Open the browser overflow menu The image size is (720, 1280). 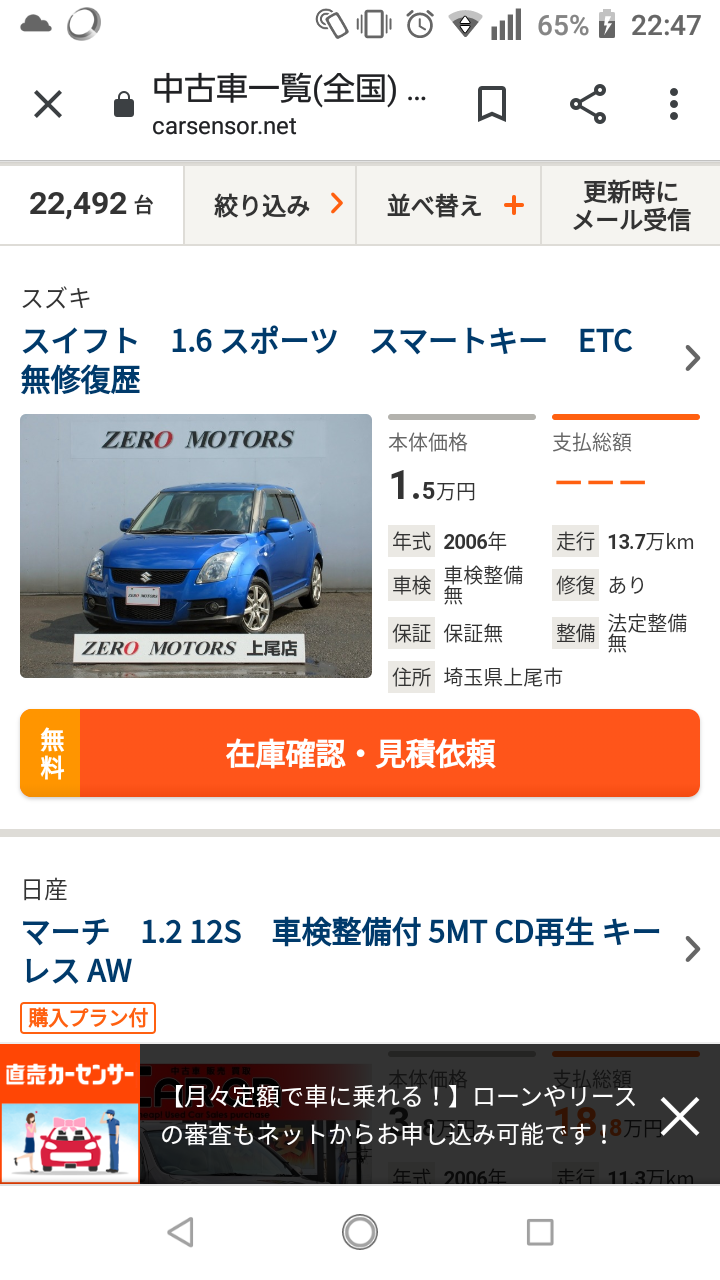674,104
